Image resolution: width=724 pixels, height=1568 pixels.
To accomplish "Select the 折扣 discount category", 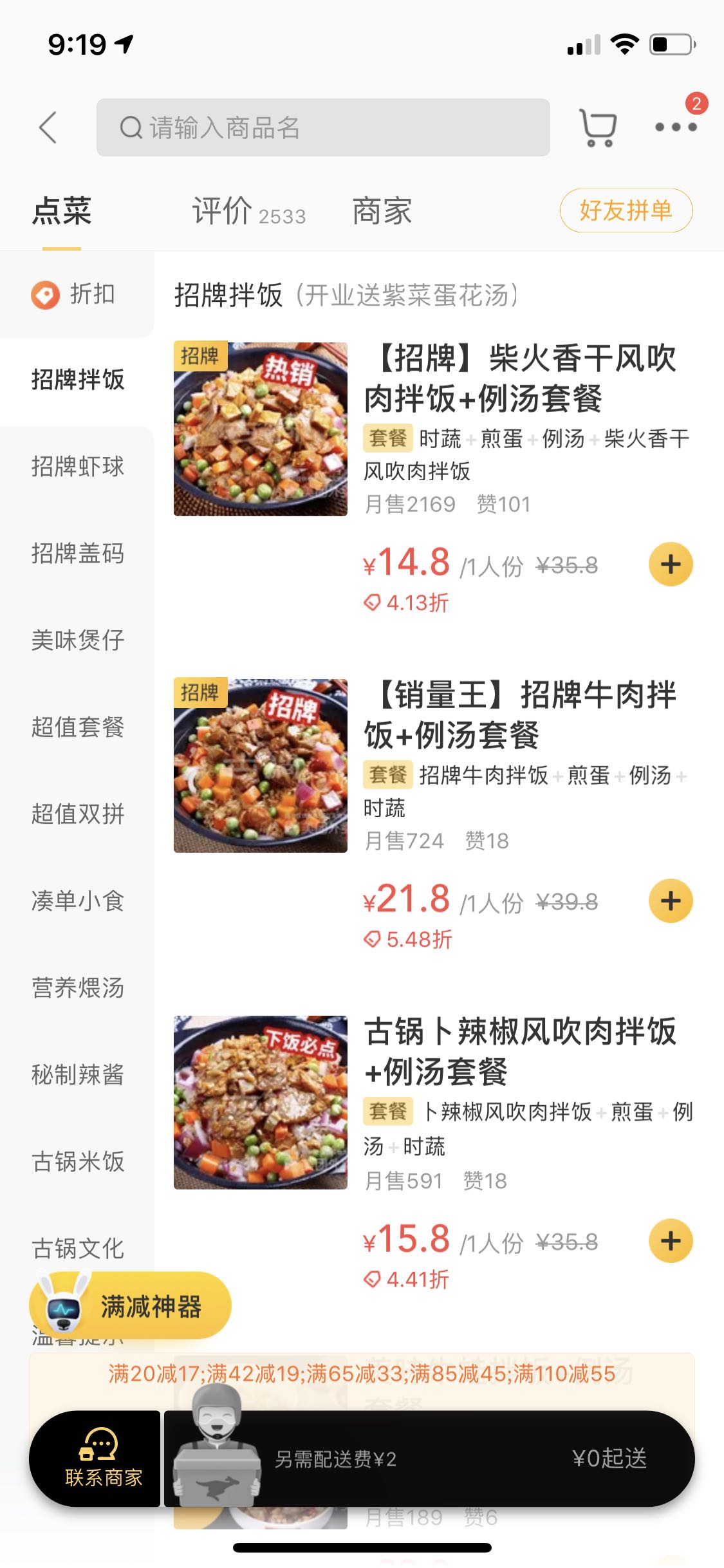I will click(x=77, y=295).
